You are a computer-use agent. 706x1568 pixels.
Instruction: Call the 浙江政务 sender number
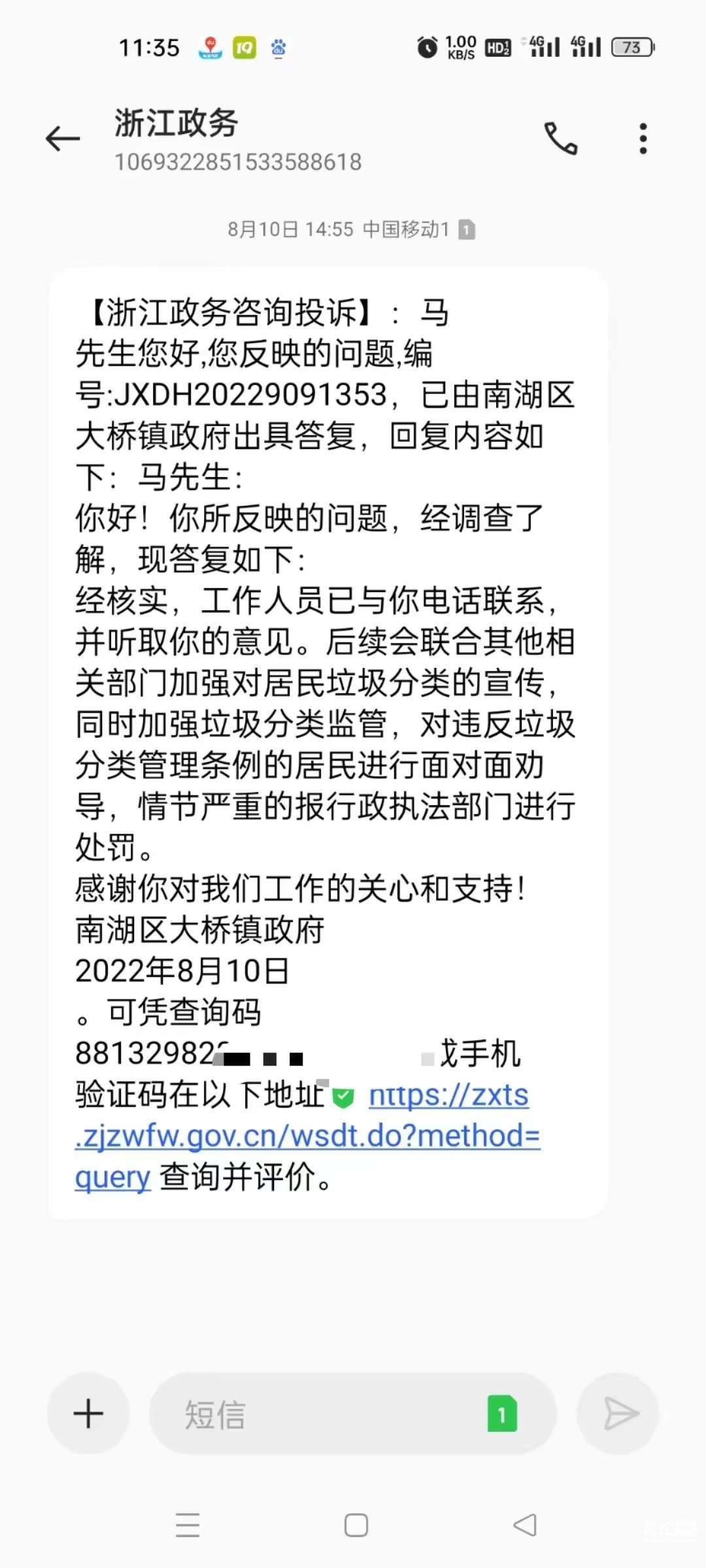561,139
